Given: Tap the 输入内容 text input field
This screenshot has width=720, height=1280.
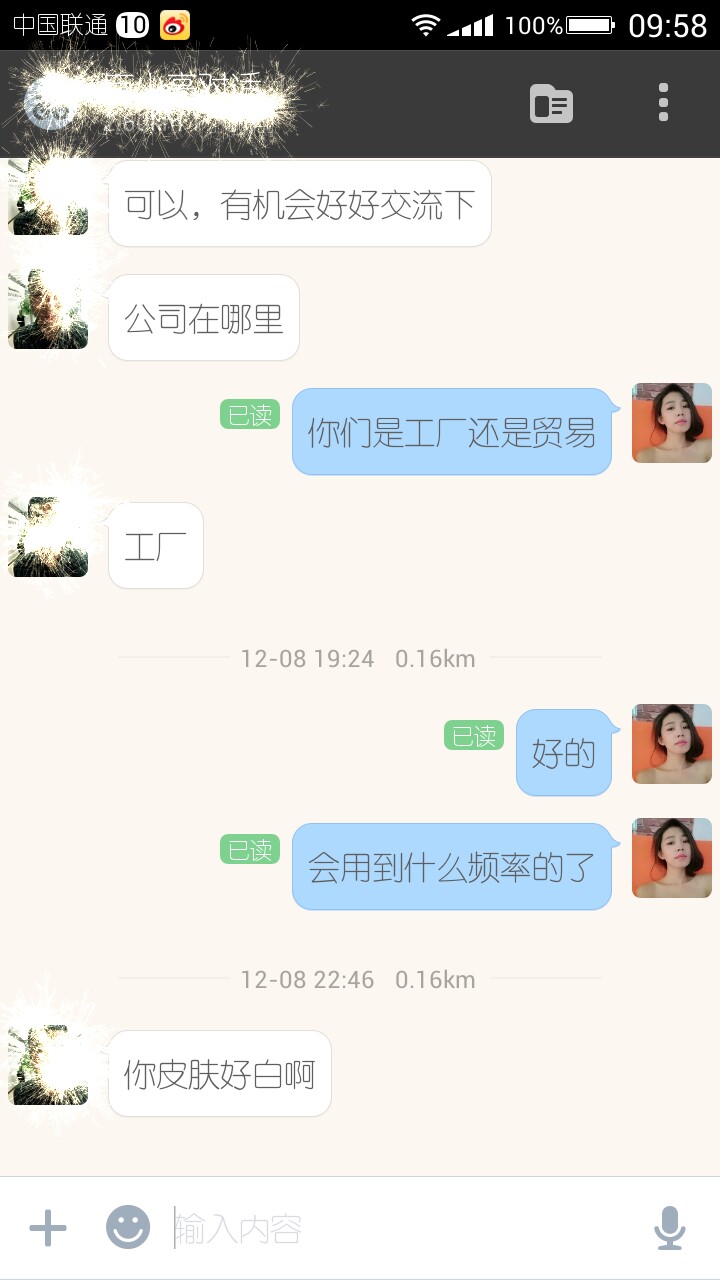Looking at the screenshot, I should coord(300,1227).
